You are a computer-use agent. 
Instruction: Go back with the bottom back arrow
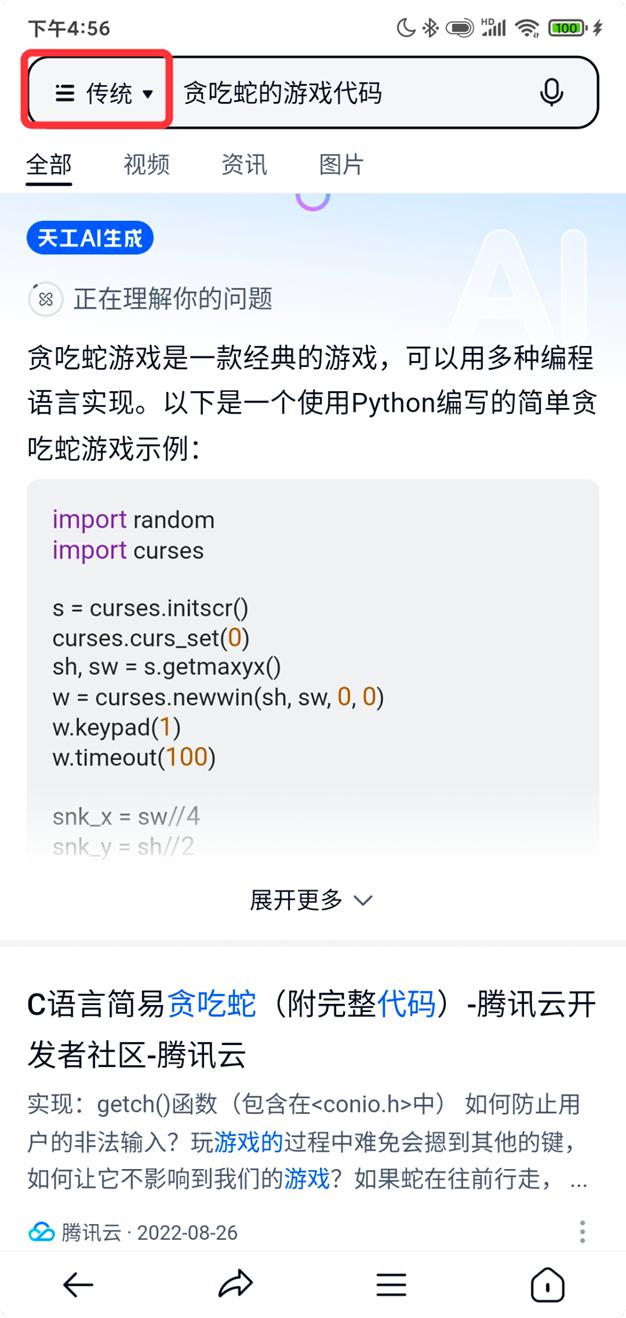(x=78, y=1285)
